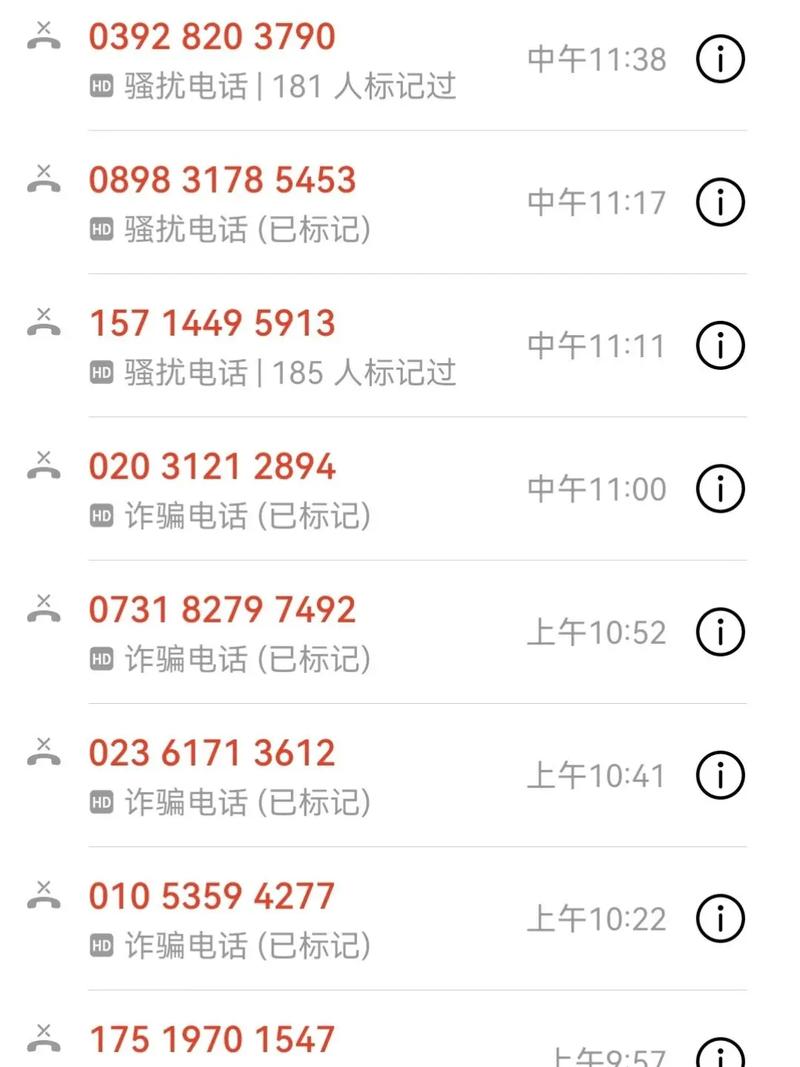Tap info icon for 023 6171 3612
The image size is (800, 1067).
pyautogui.click(x=720, y=775)
